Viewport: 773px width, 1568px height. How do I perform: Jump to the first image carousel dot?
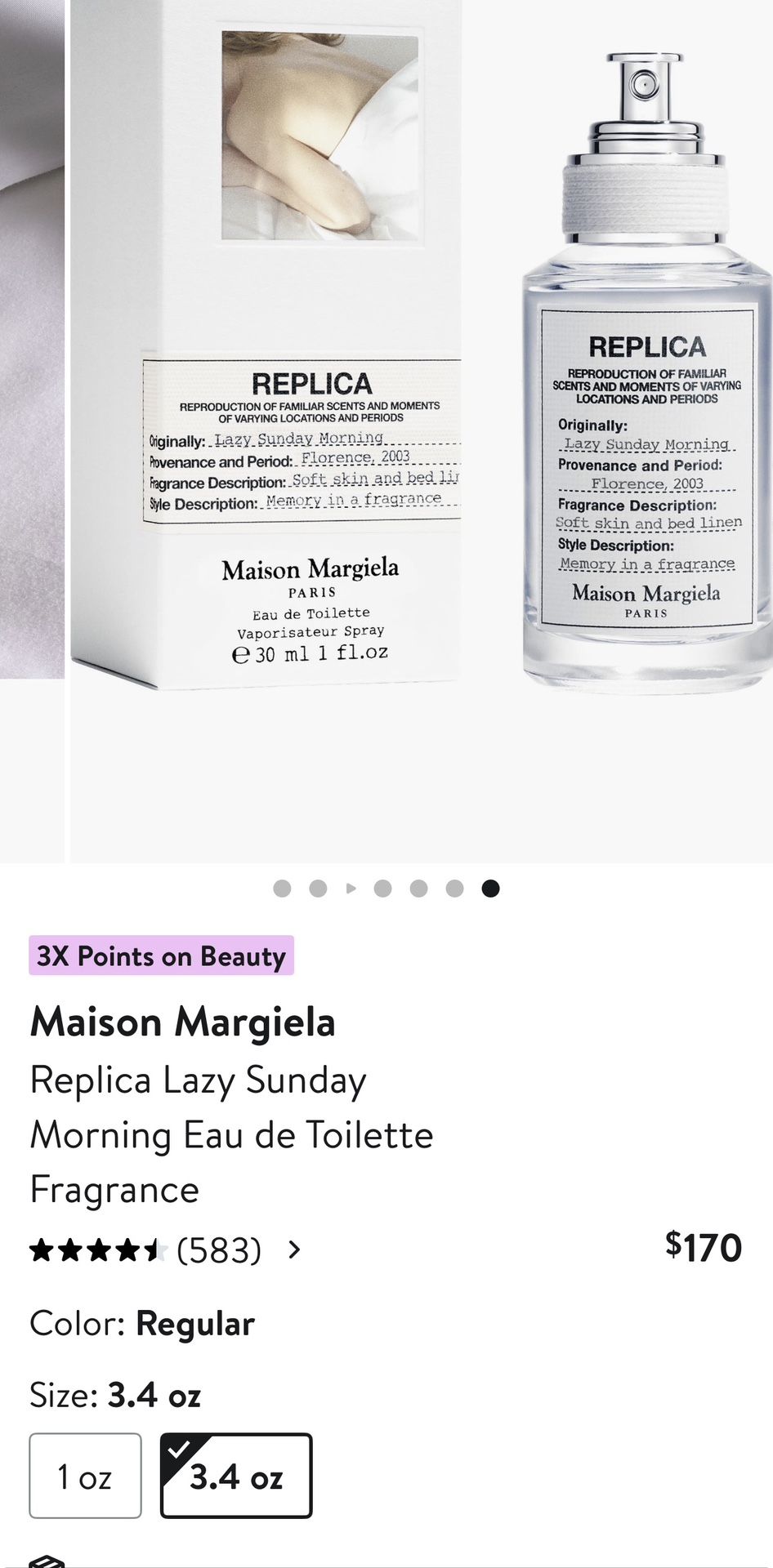coord(282,889)
